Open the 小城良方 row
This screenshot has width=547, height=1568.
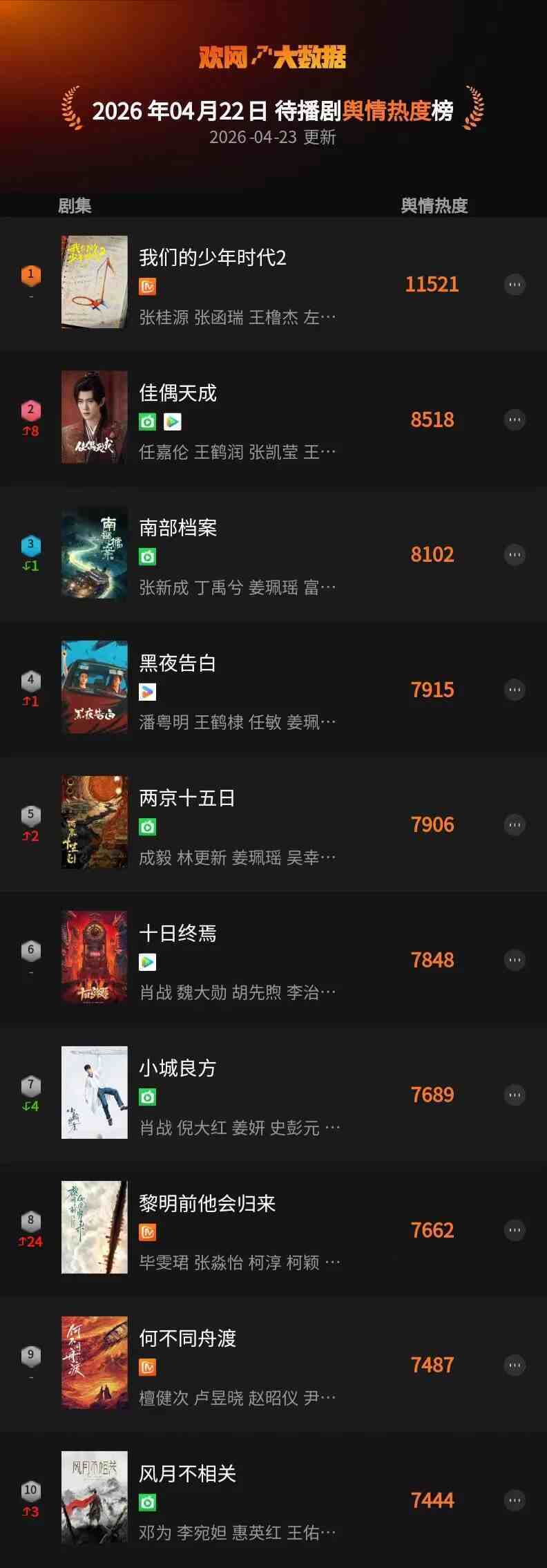(177, 1068)
